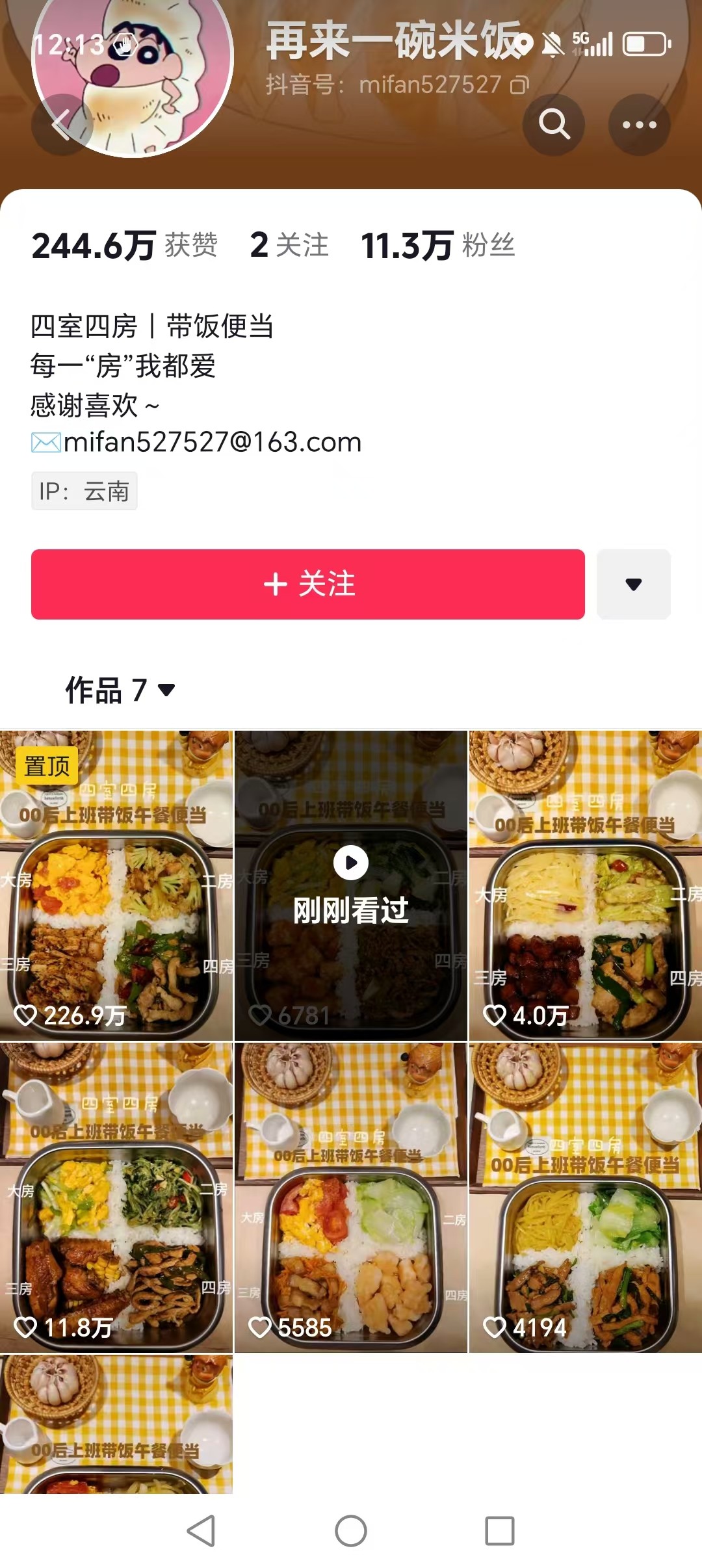Open the video with 5585 likes
Screen dimensions: 702x1568
[351, 1197]
